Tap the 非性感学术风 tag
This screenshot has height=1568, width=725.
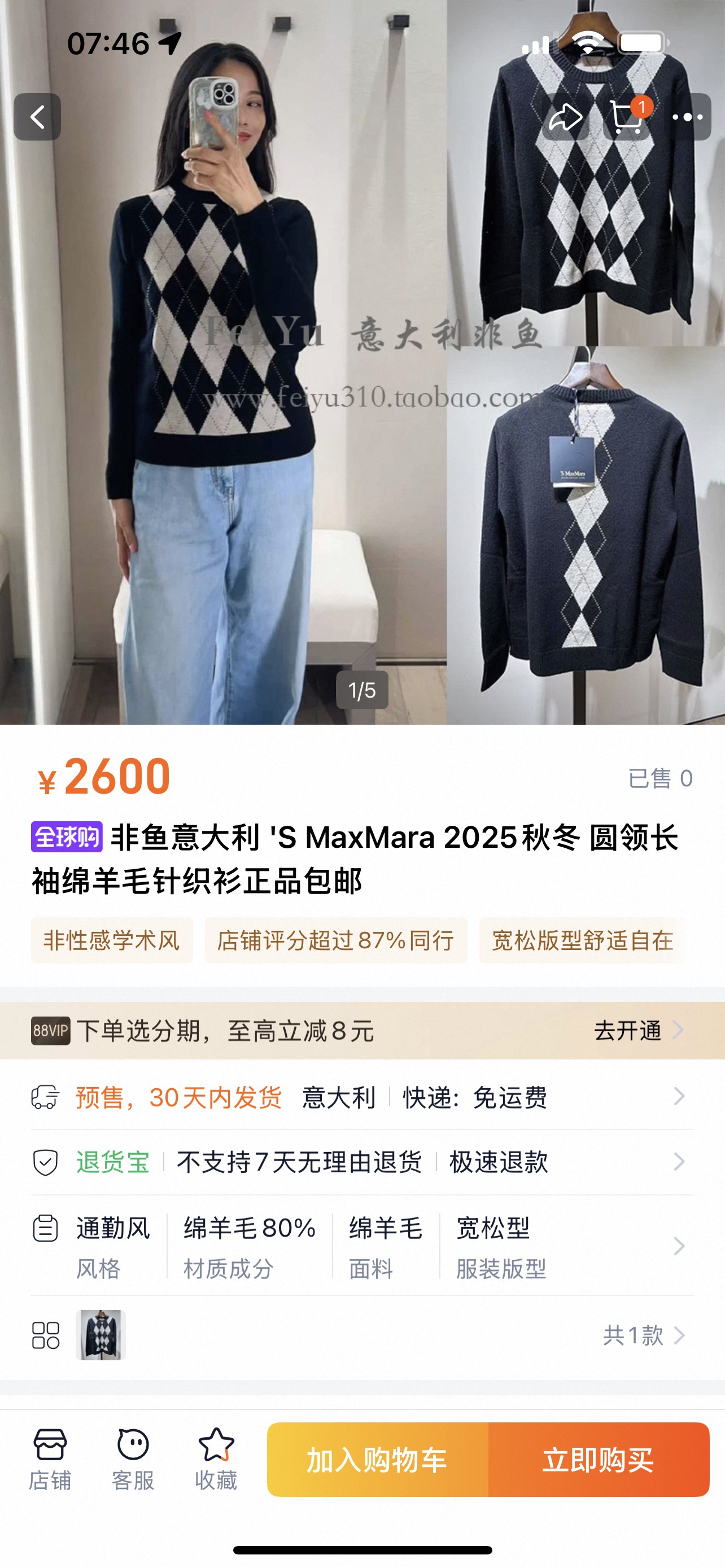(111, 940)
